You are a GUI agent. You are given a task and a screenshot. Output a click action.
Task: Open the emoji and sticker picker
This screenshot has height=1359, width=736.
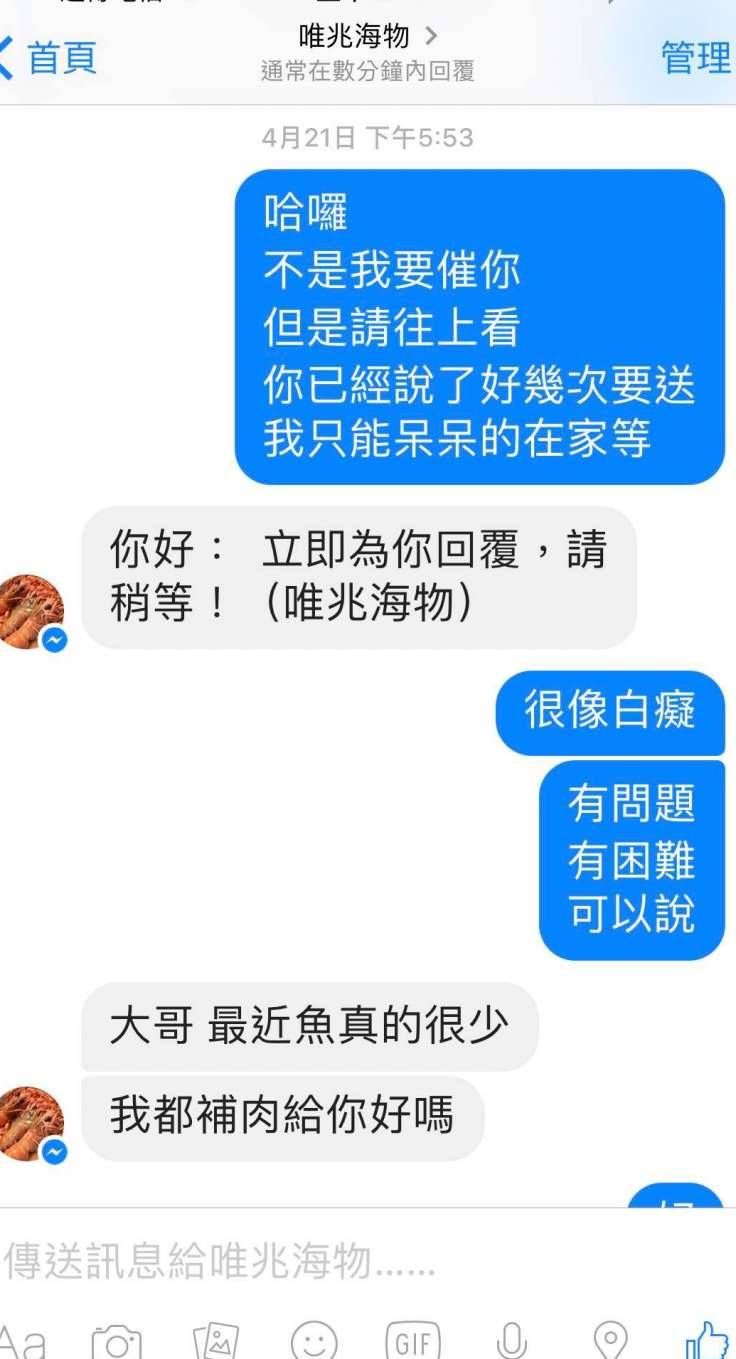click(314, 1340)
